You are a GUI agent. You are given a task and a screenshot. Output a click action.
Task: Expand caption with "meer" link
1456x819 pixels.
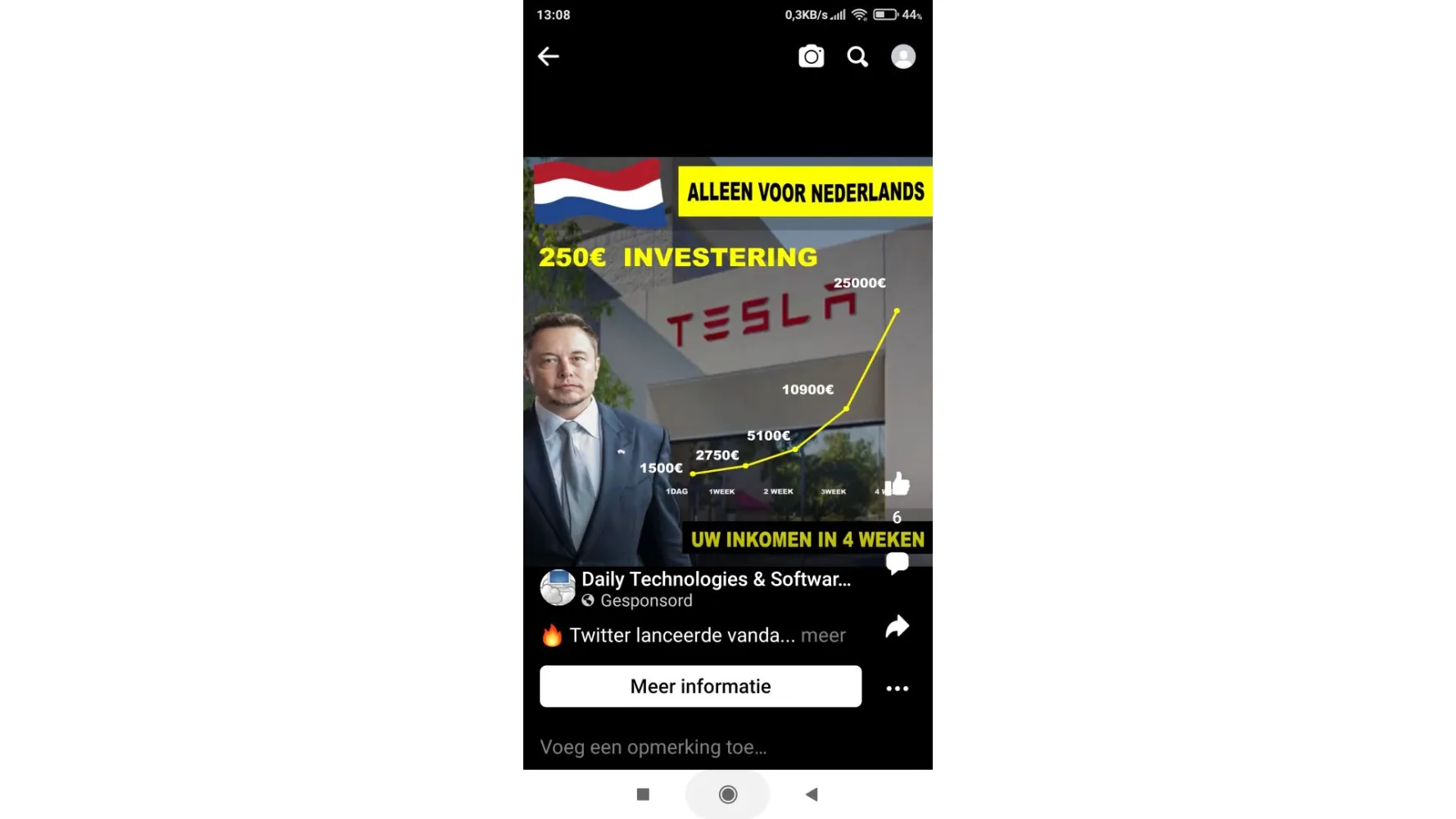click(823, 636)
